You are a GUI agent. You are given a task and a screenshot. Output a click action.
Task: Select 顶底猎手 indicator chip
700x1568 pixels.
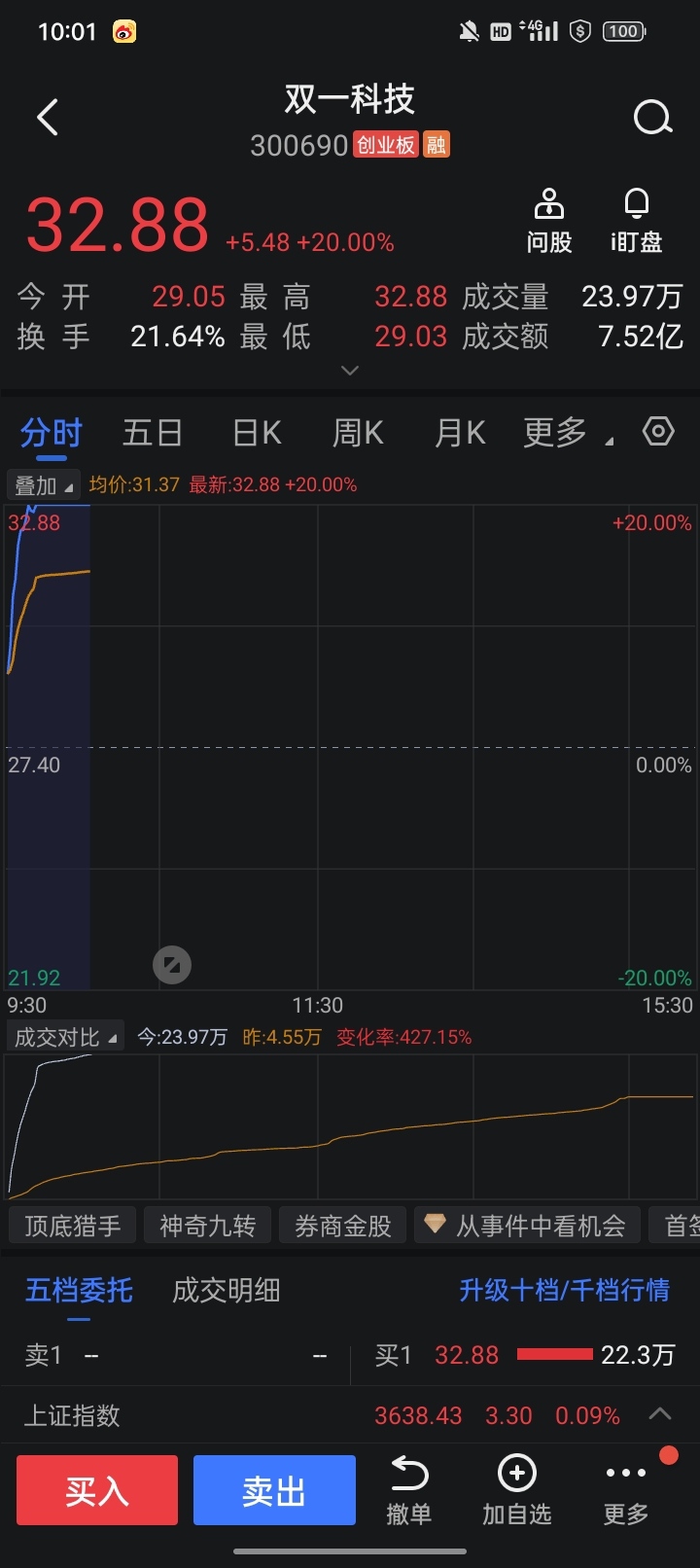click(x=73, y=1226)
